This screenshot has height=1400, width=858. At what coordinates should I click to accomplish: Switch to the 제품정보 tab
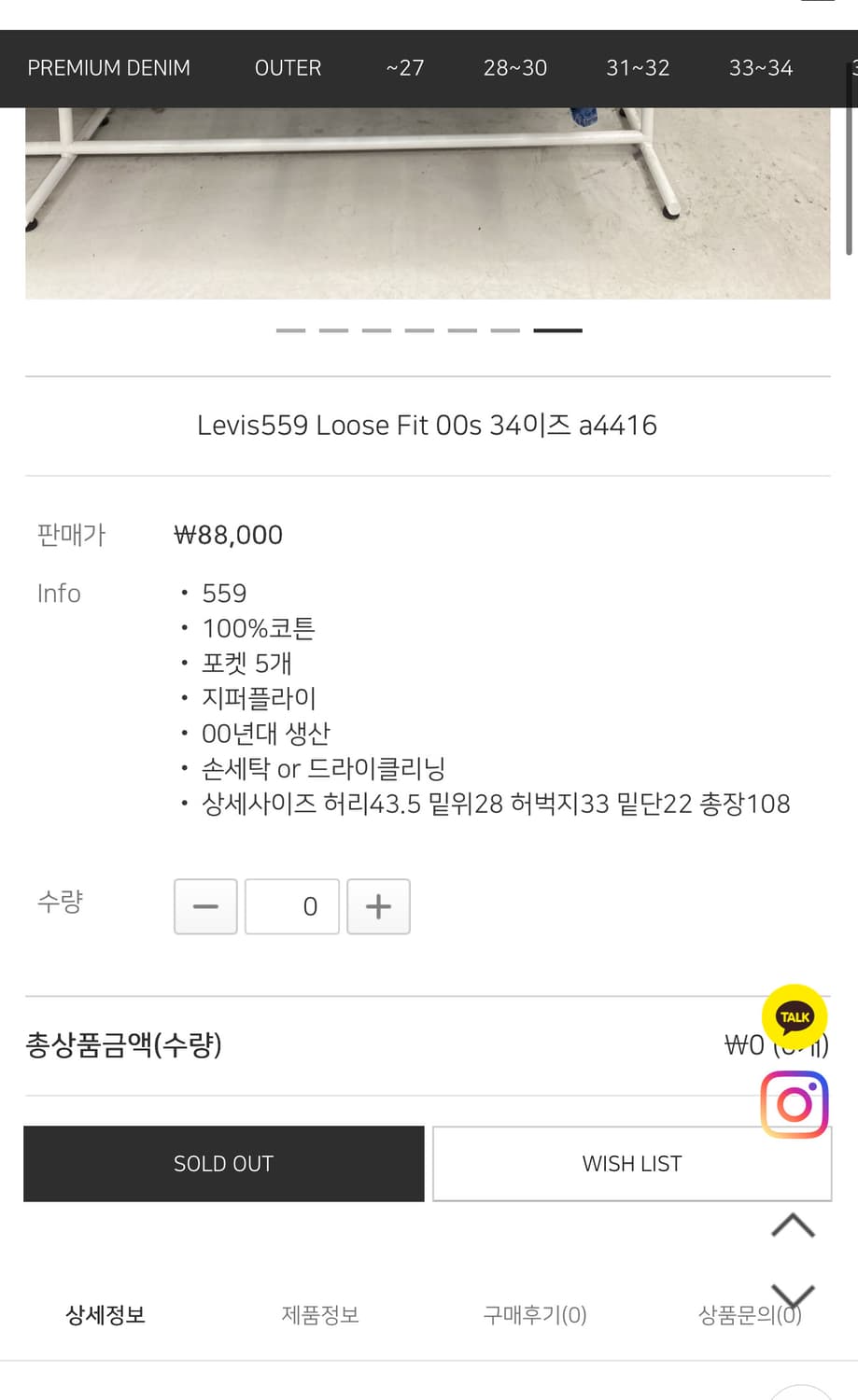point(319,1315)
